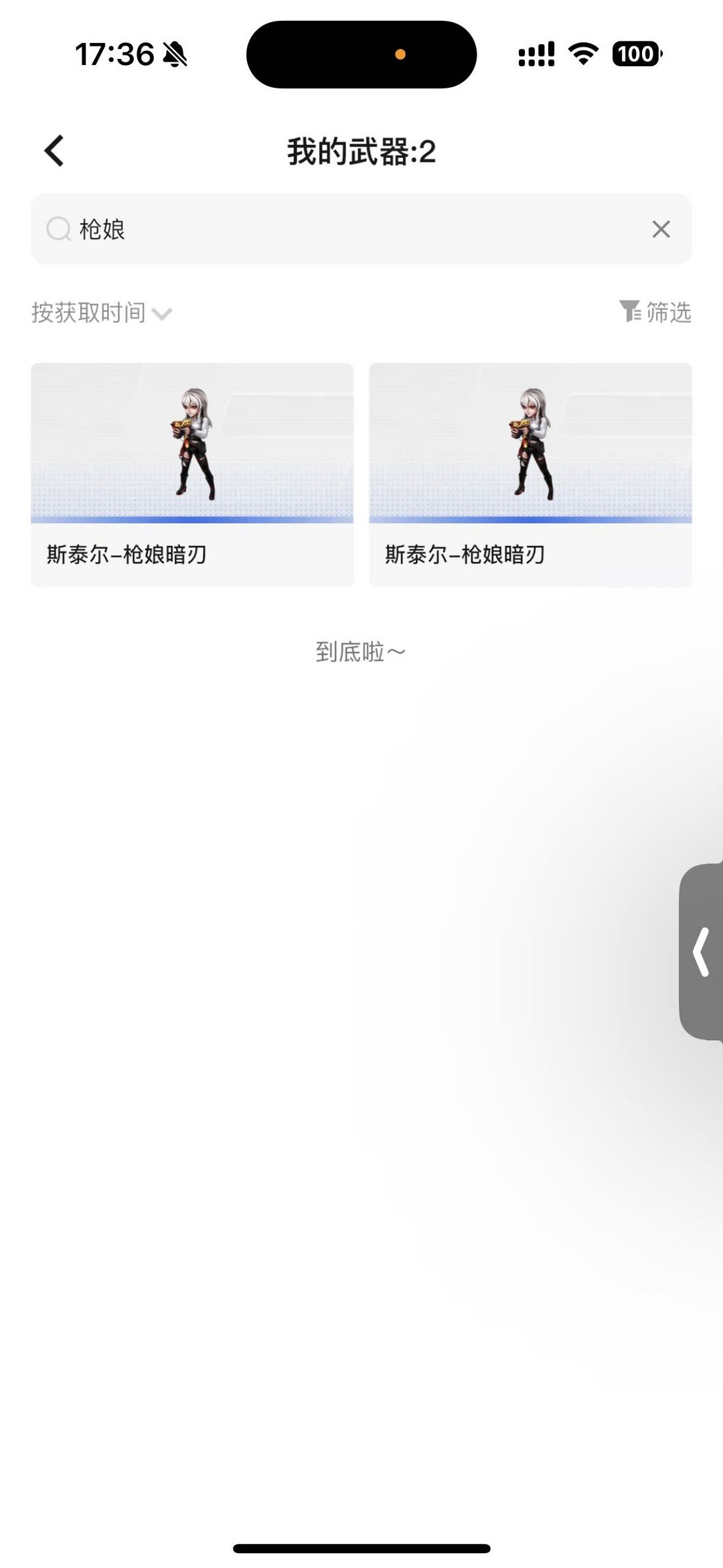Viewport: 723px width, 1568px height.
Task: Clear the search with the X icon
Action: [661, 230]
